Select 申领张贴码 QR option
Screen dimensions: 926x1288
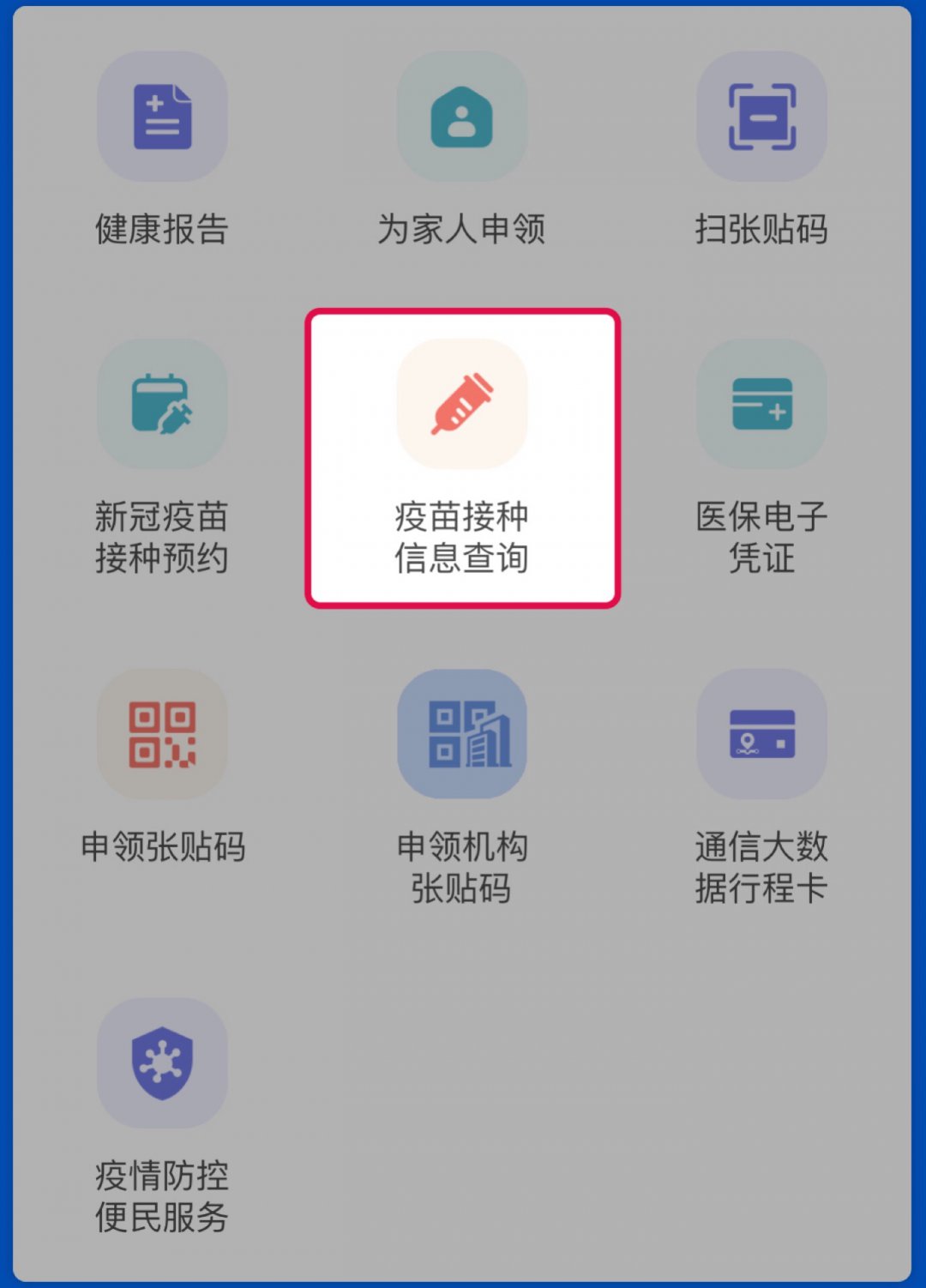click(x=162, y=734)
